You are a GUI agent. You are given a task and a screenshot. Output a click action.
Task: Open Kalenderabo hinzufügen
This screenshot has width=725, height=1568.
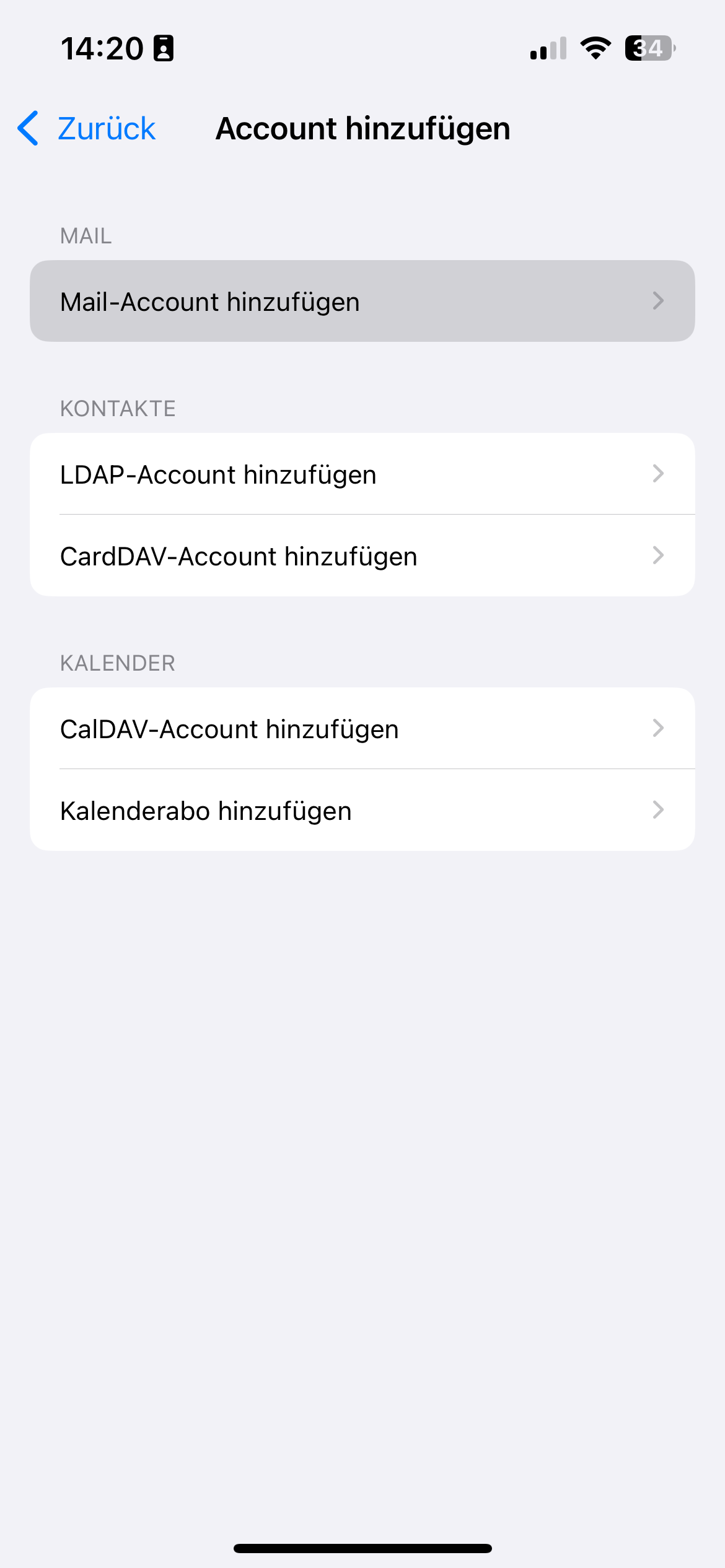[x=362, y=811]
